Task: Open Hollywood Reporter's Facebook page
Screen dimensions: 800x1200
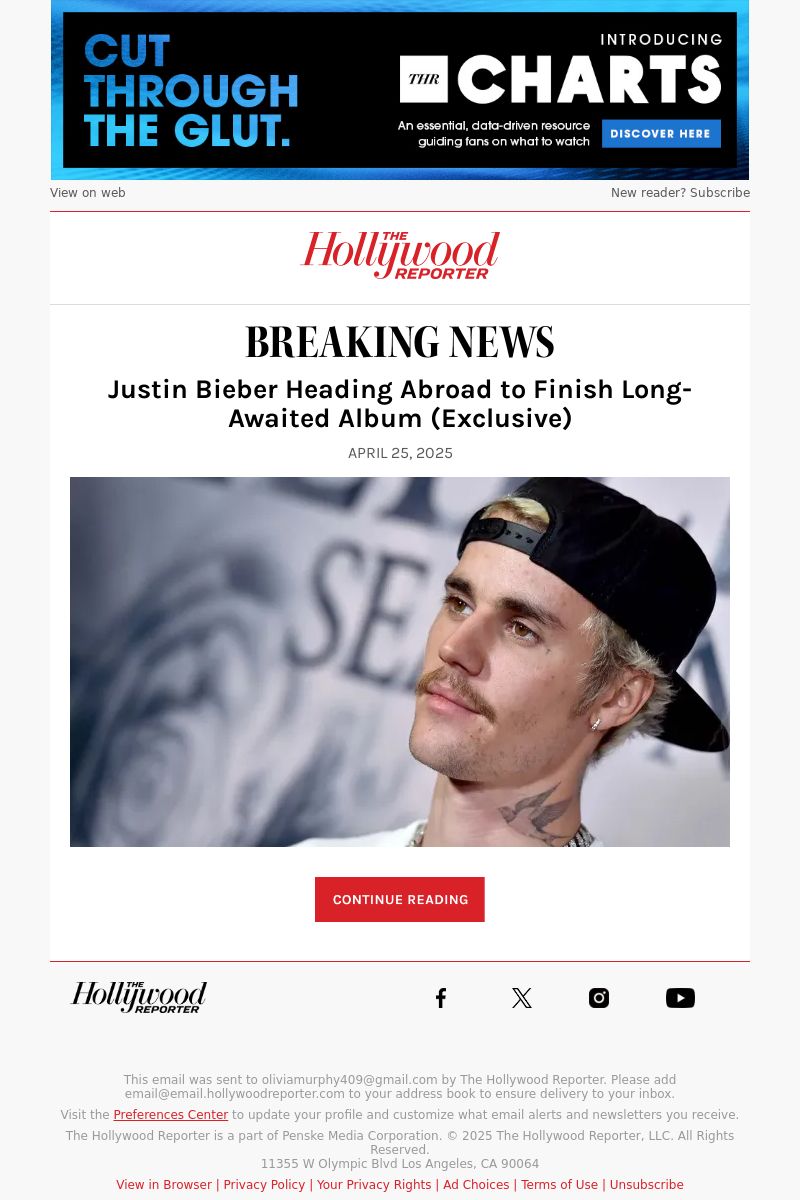Action: (x=441, y=998)
